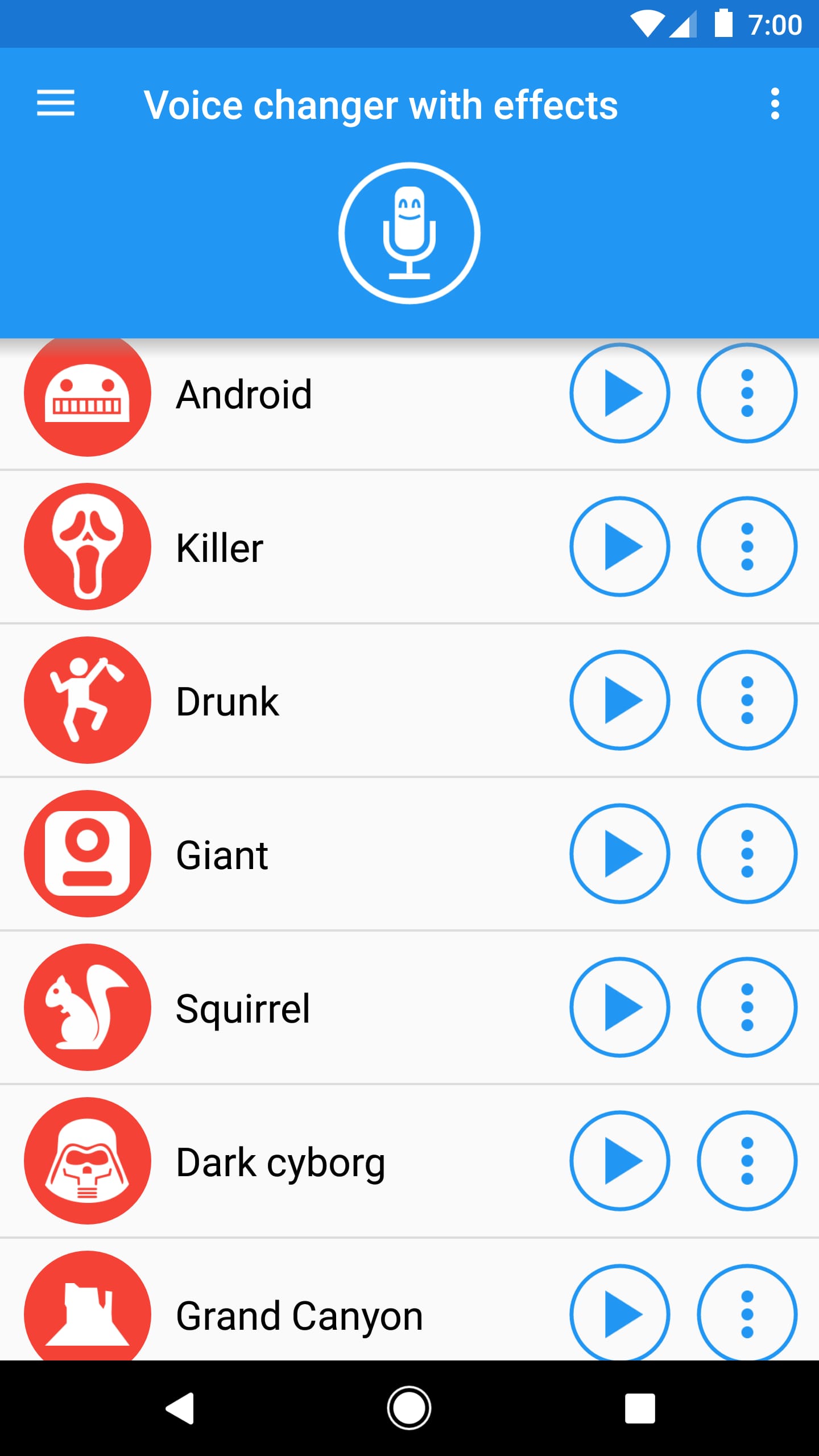
Task: Tap the Squirrel effect icon
Action: pos(86,1007)
